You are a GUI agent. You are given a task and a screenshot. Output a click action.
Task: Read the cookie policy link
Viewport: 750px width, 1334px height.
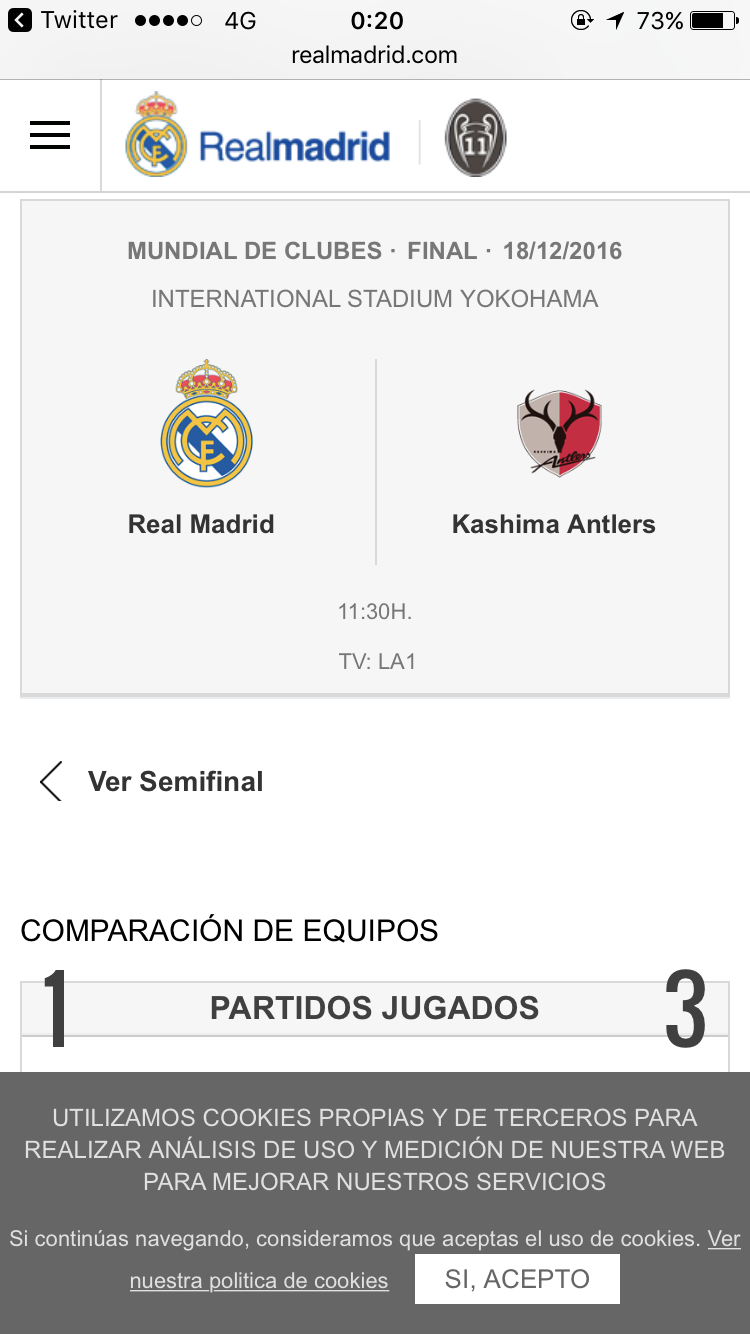(259, 1280)
